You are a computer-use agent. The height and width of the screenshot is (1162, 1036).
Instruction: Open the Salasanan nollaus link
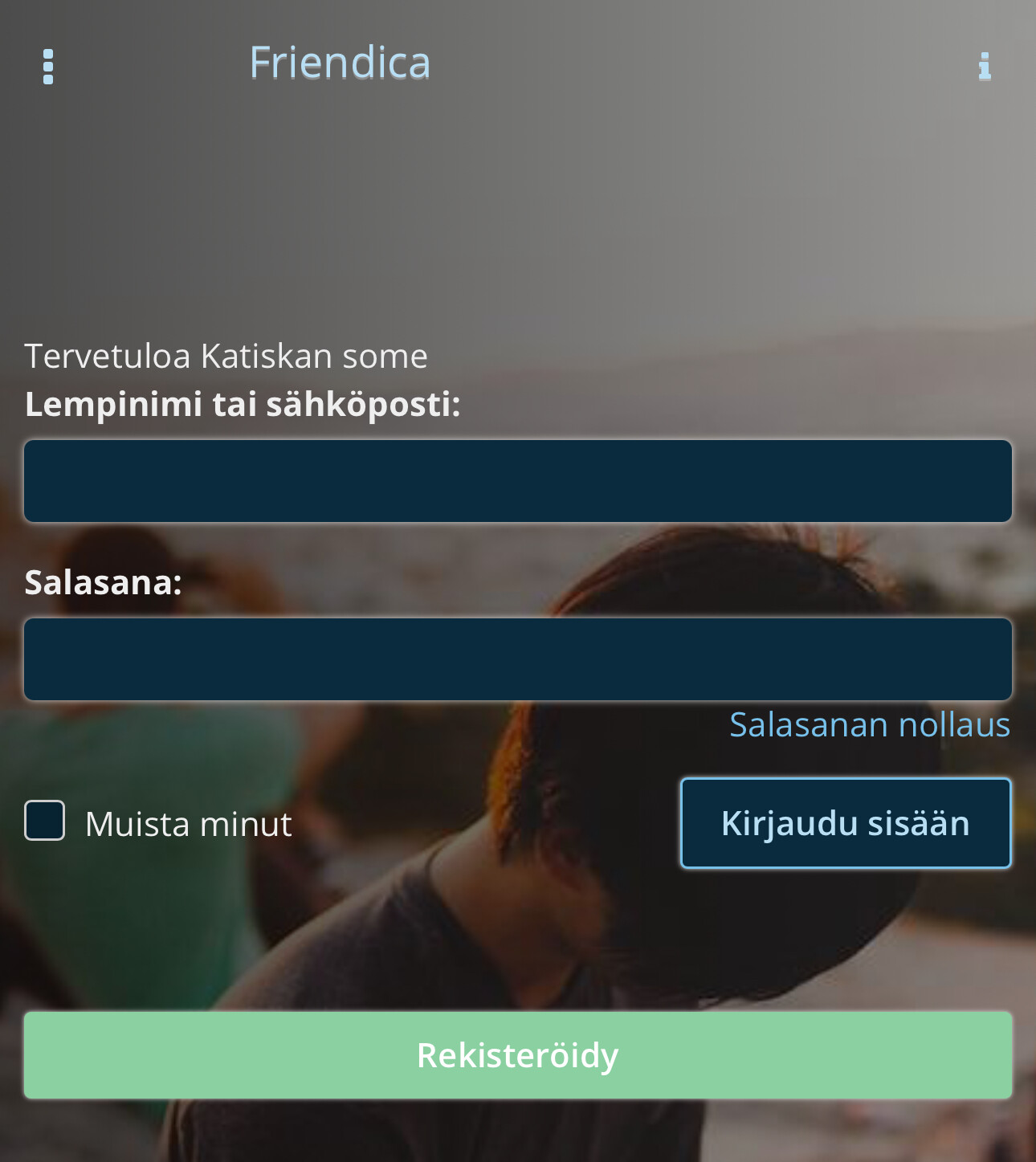[x=869, y=724]
